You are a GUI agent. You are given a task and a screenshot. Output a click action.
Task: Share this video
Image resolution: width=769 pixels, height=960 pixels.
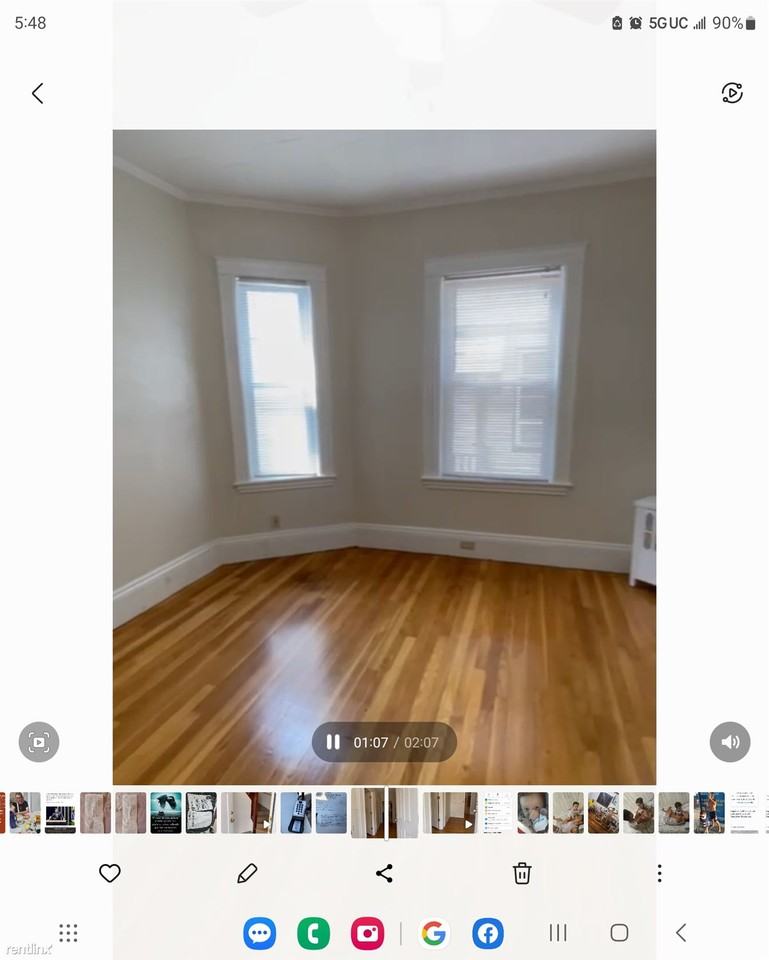pos(384,873)
